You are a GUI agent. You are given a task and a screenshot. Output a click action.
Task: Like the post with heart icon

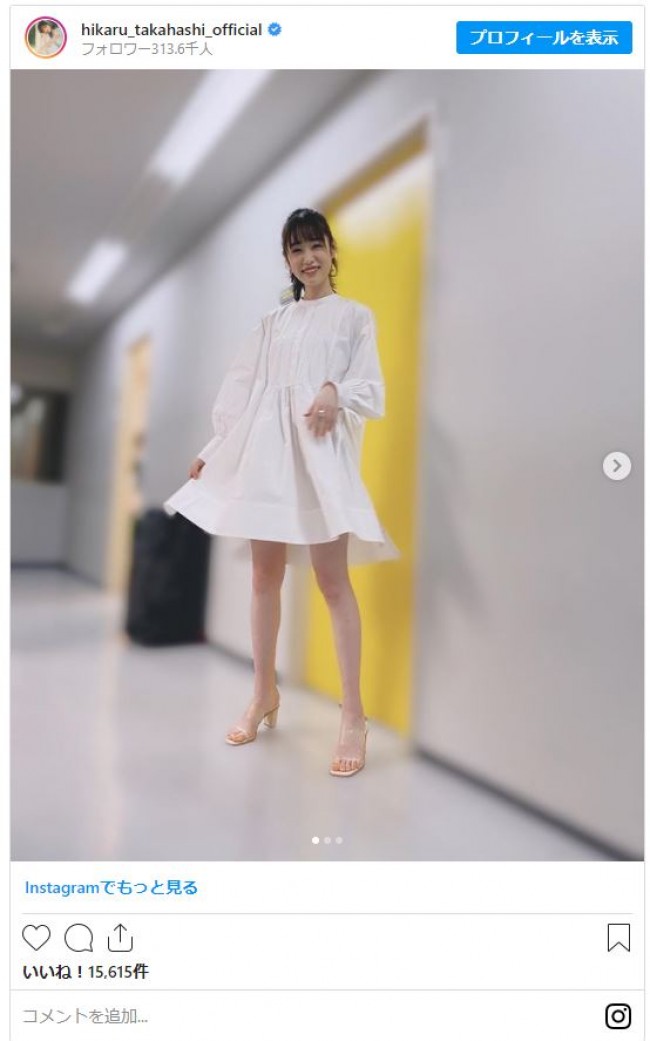click(36, 937)
